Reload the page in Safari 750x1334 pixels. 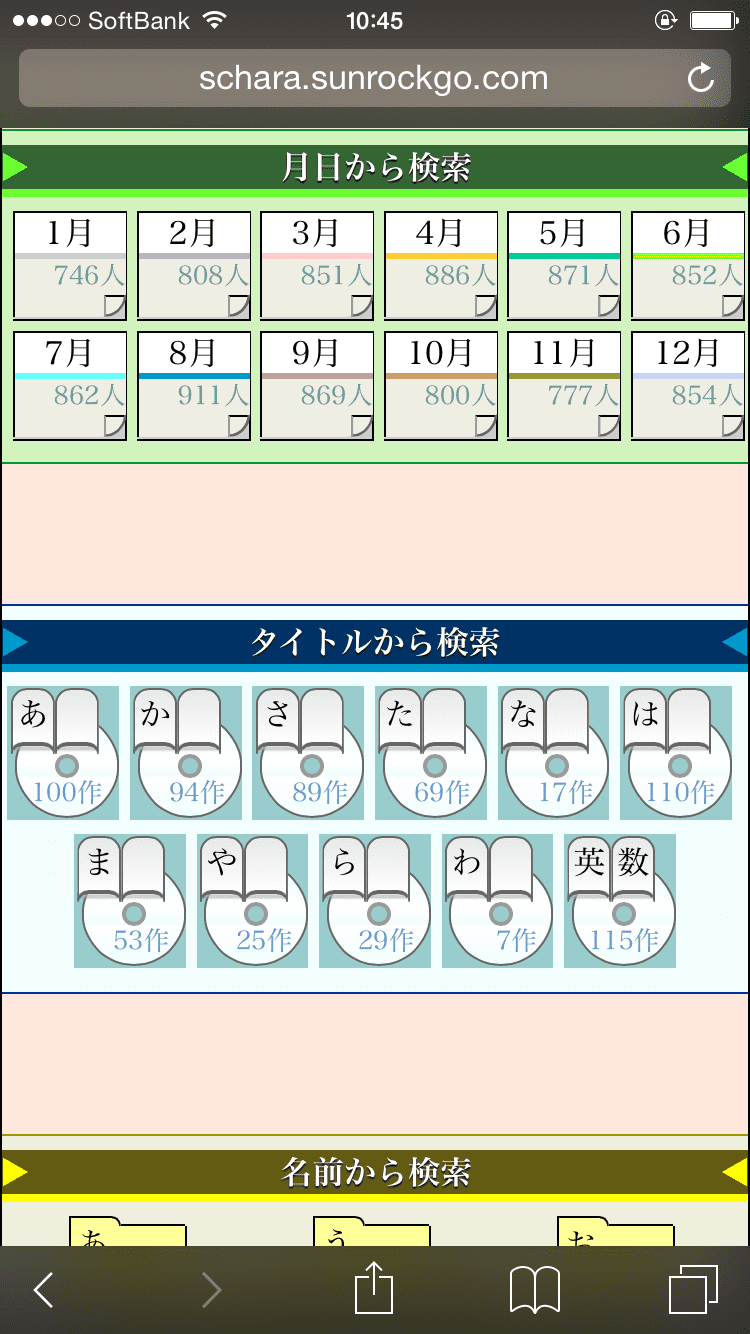701,78
